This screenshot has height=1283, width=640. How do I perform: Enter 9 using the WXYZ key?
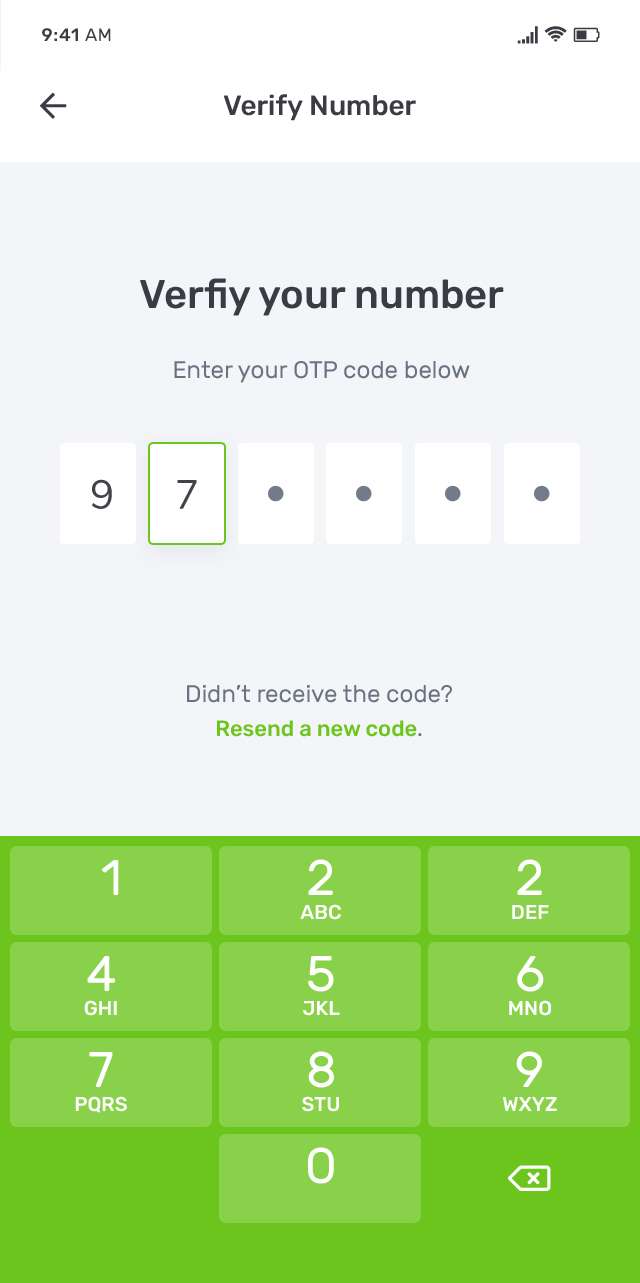(529, 1082)
